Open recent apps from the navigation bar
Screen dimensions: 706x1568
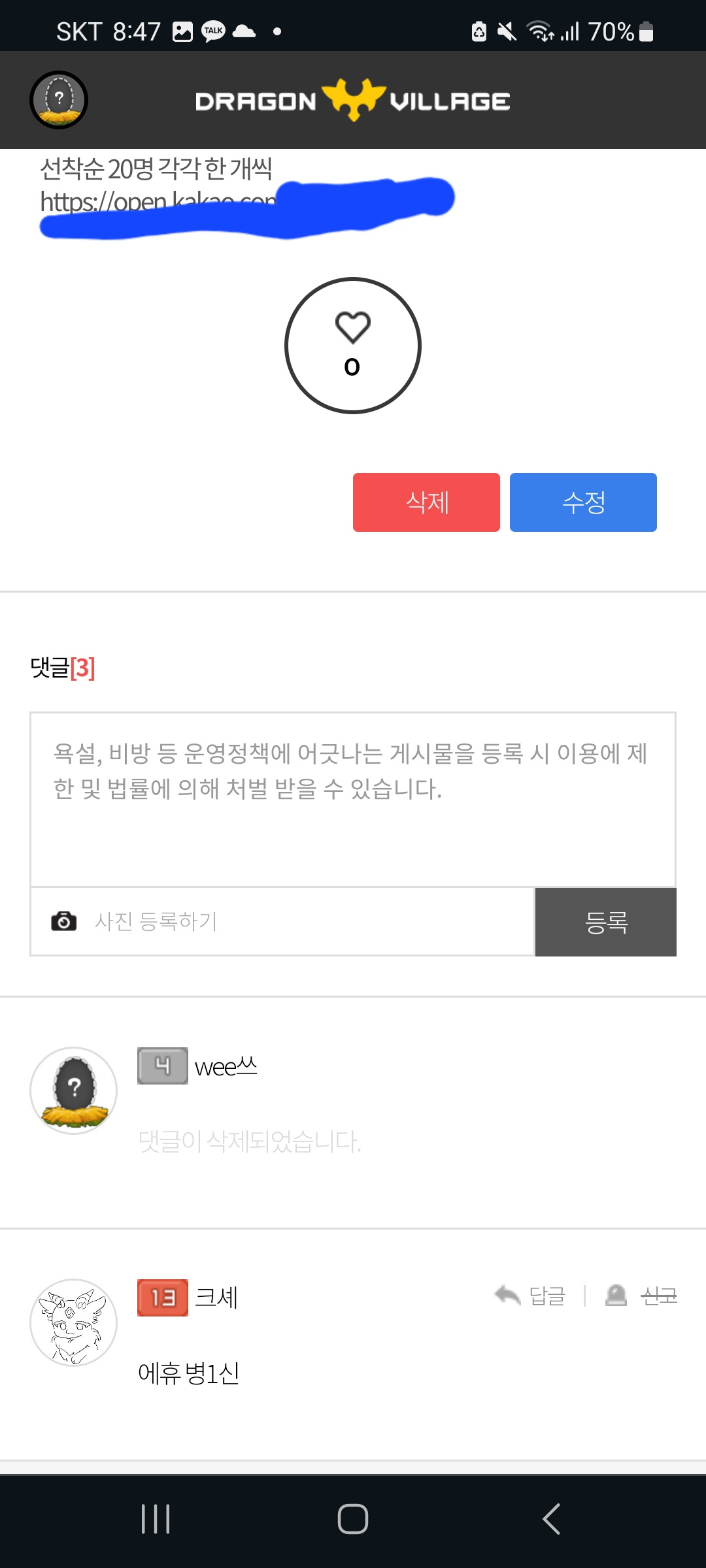(x=156, y=1519)
